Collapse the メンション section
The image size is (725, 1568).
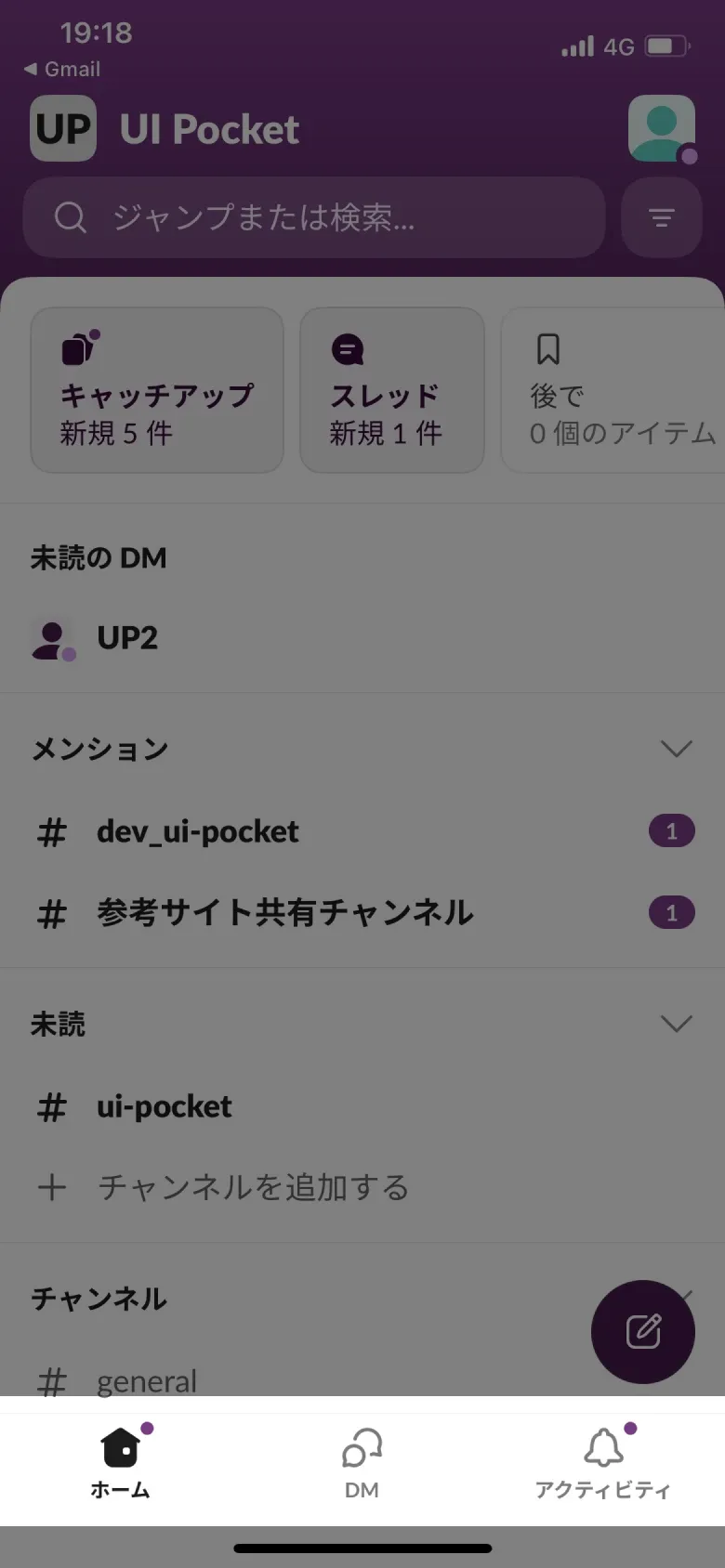pyautogui.click(x=678, y=748)
